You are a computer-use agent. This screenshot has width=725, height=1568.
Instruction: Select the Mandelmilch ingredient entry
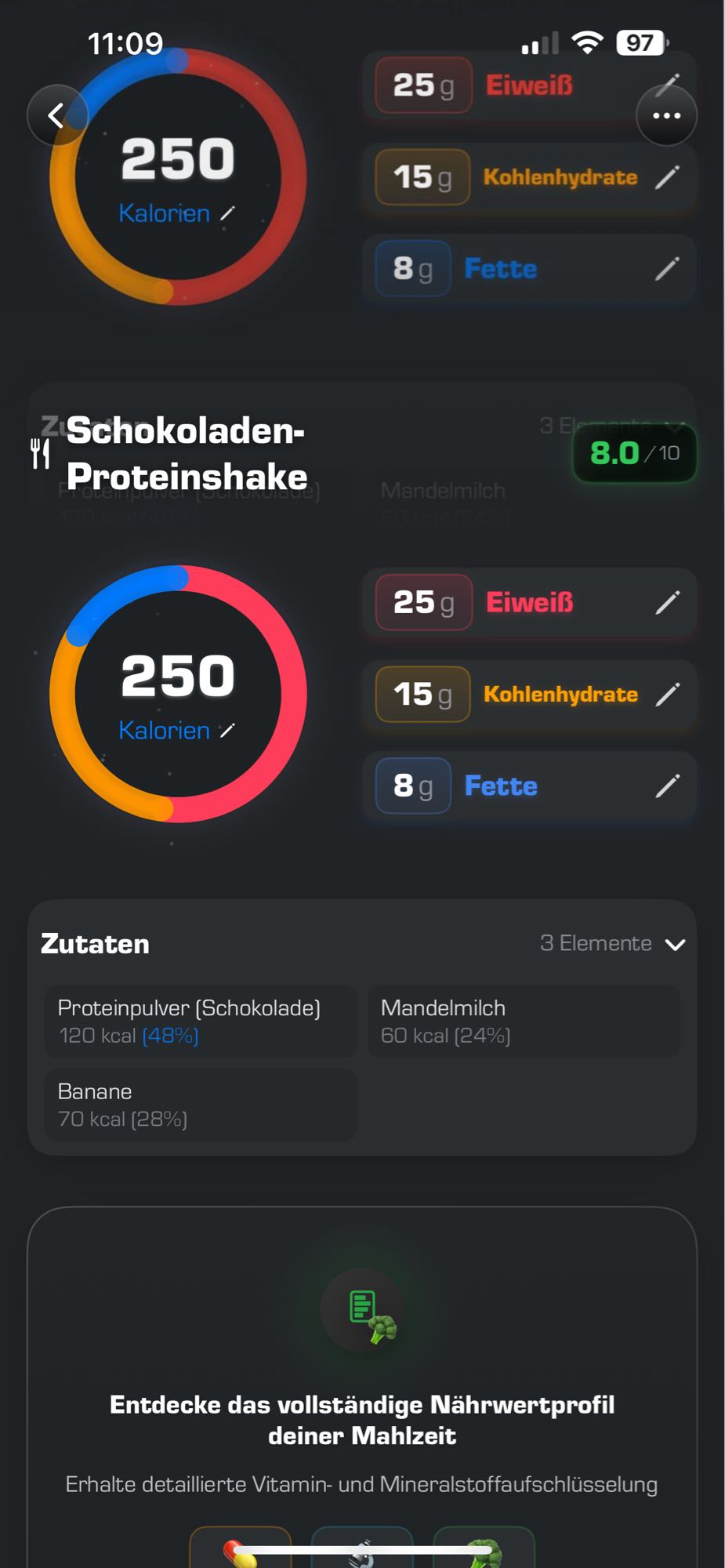point(524,1022)
